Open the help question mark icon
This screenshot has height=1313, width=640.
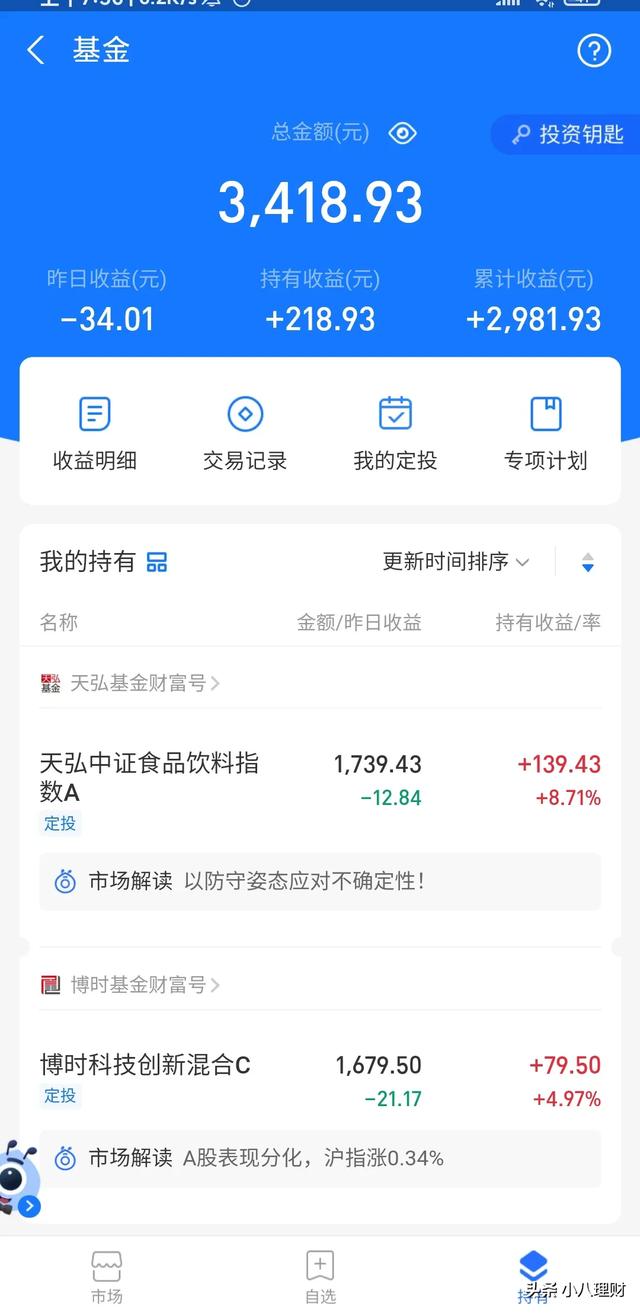click(x=594, y=50)
